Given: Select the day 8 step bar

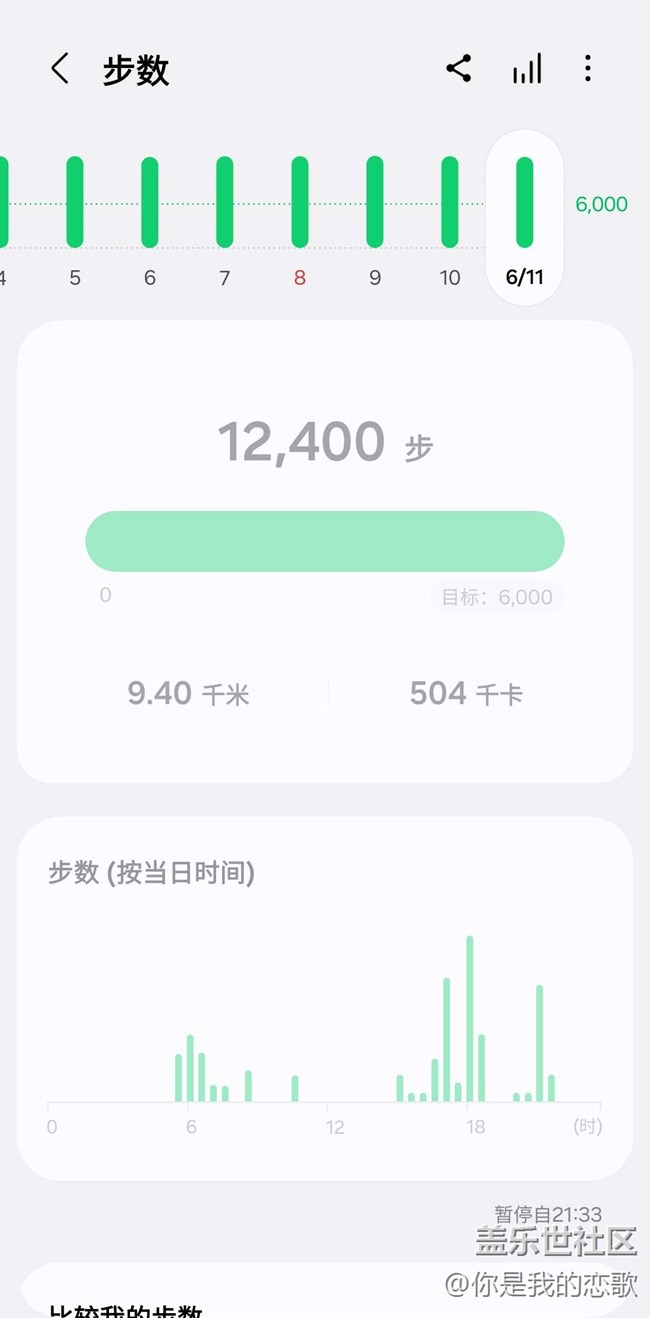Looking at the screenshot, I should coord(300,203).
